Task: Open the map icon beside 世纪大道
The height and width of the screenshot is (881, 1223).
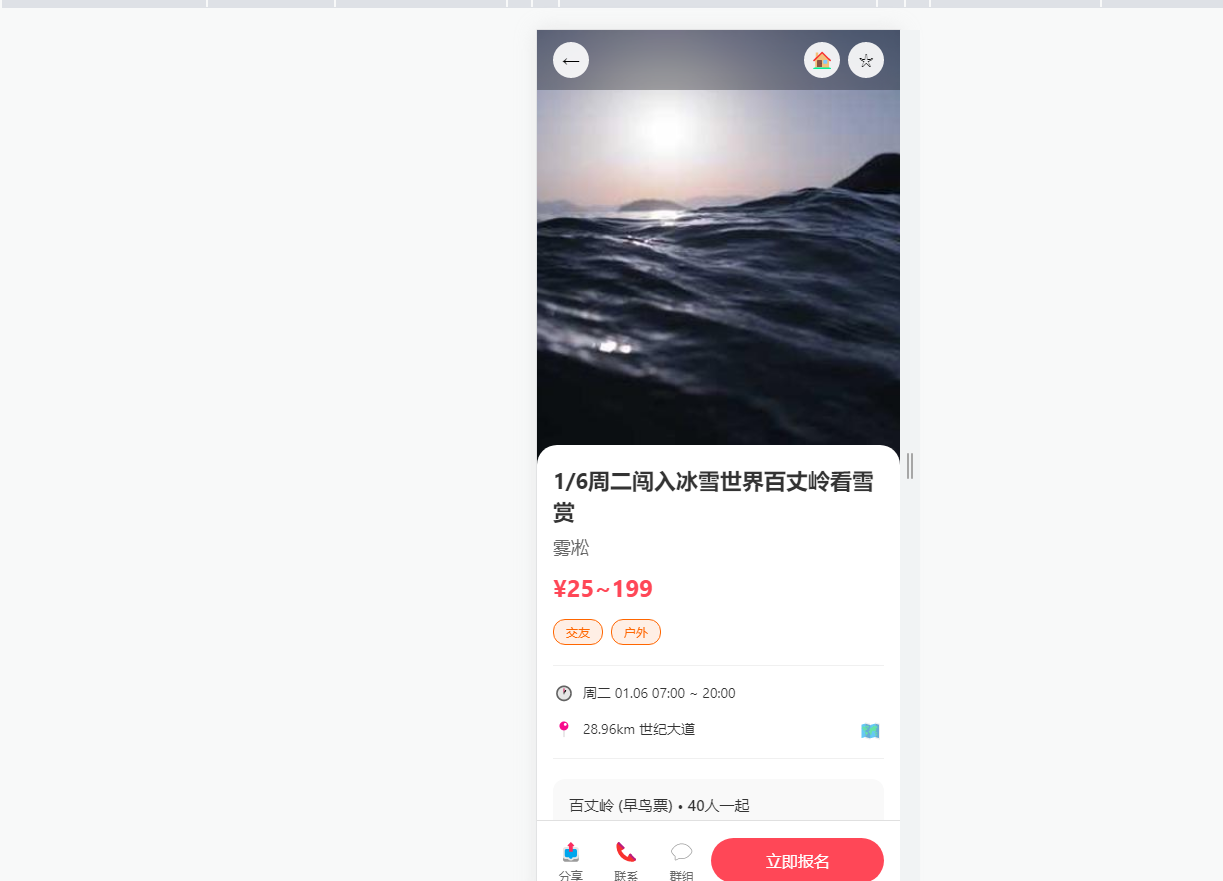Action: coord(870,731)
